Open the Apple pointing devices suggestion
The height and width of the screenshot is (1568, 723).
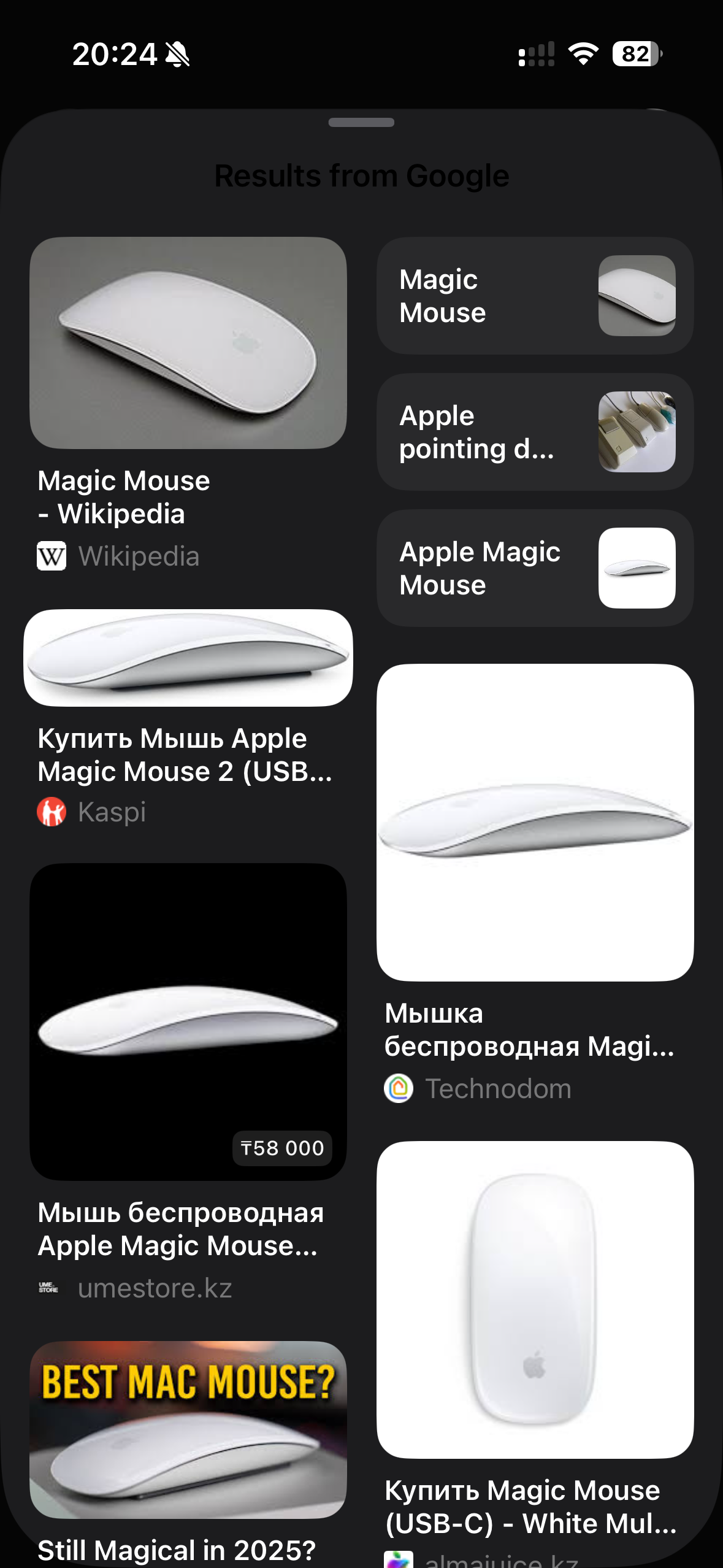point(535,432)
